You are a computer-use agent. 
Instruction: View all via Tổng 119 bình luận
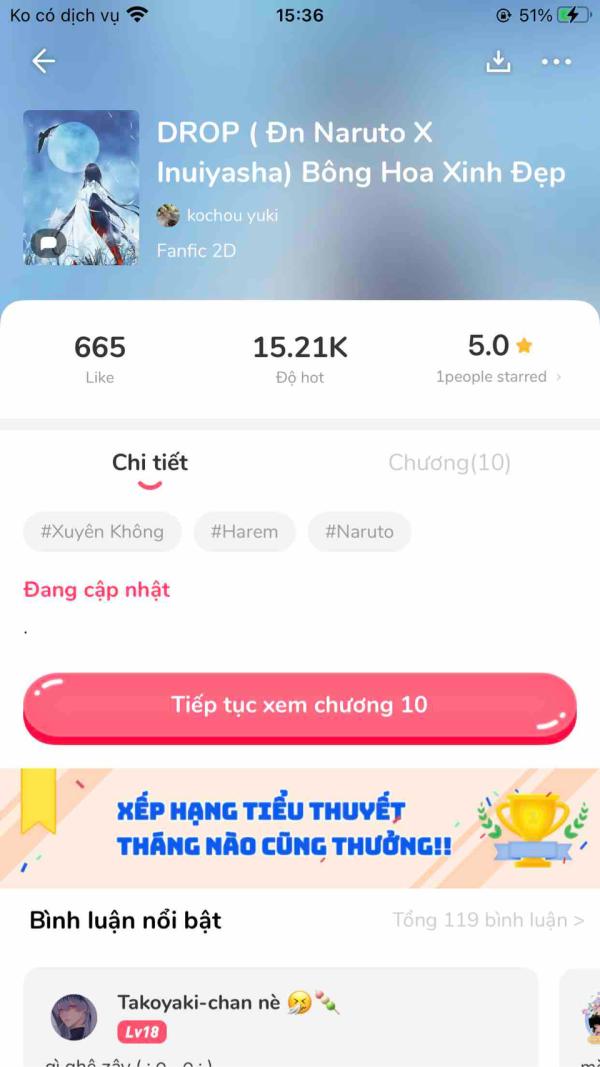(488, 920)
